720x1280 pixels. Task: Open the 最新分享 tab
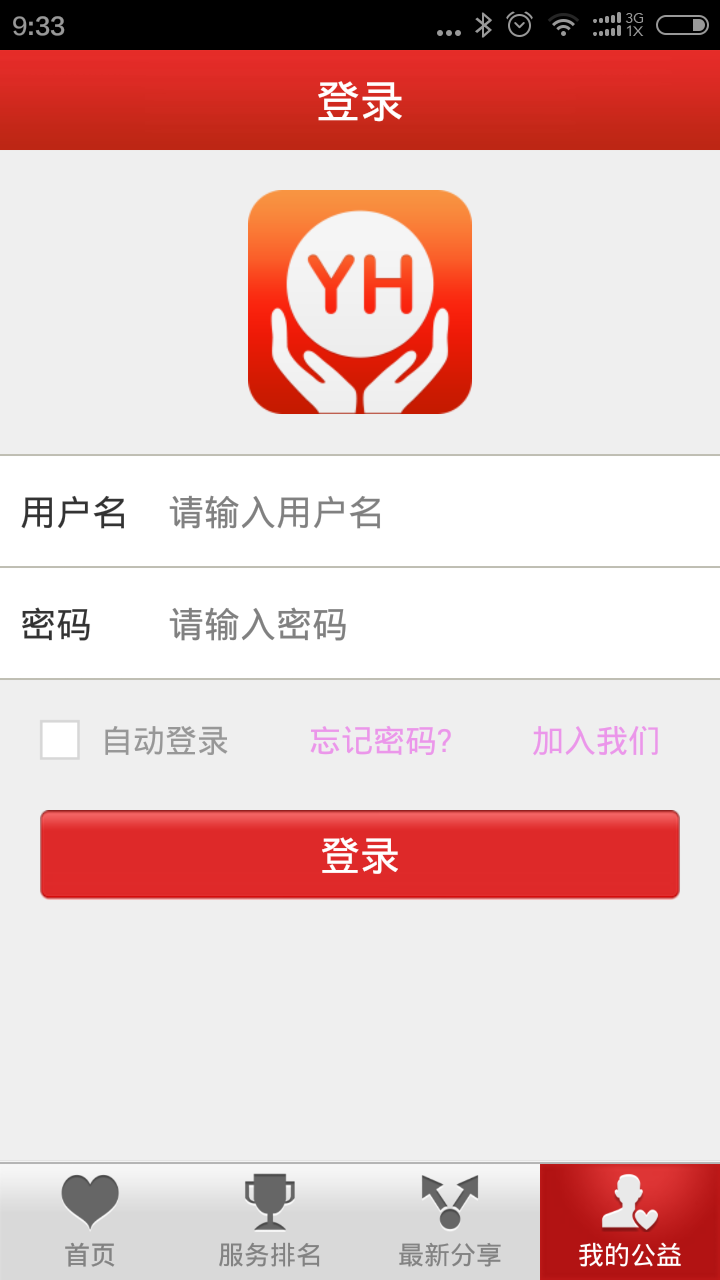tap(450, 1221)
